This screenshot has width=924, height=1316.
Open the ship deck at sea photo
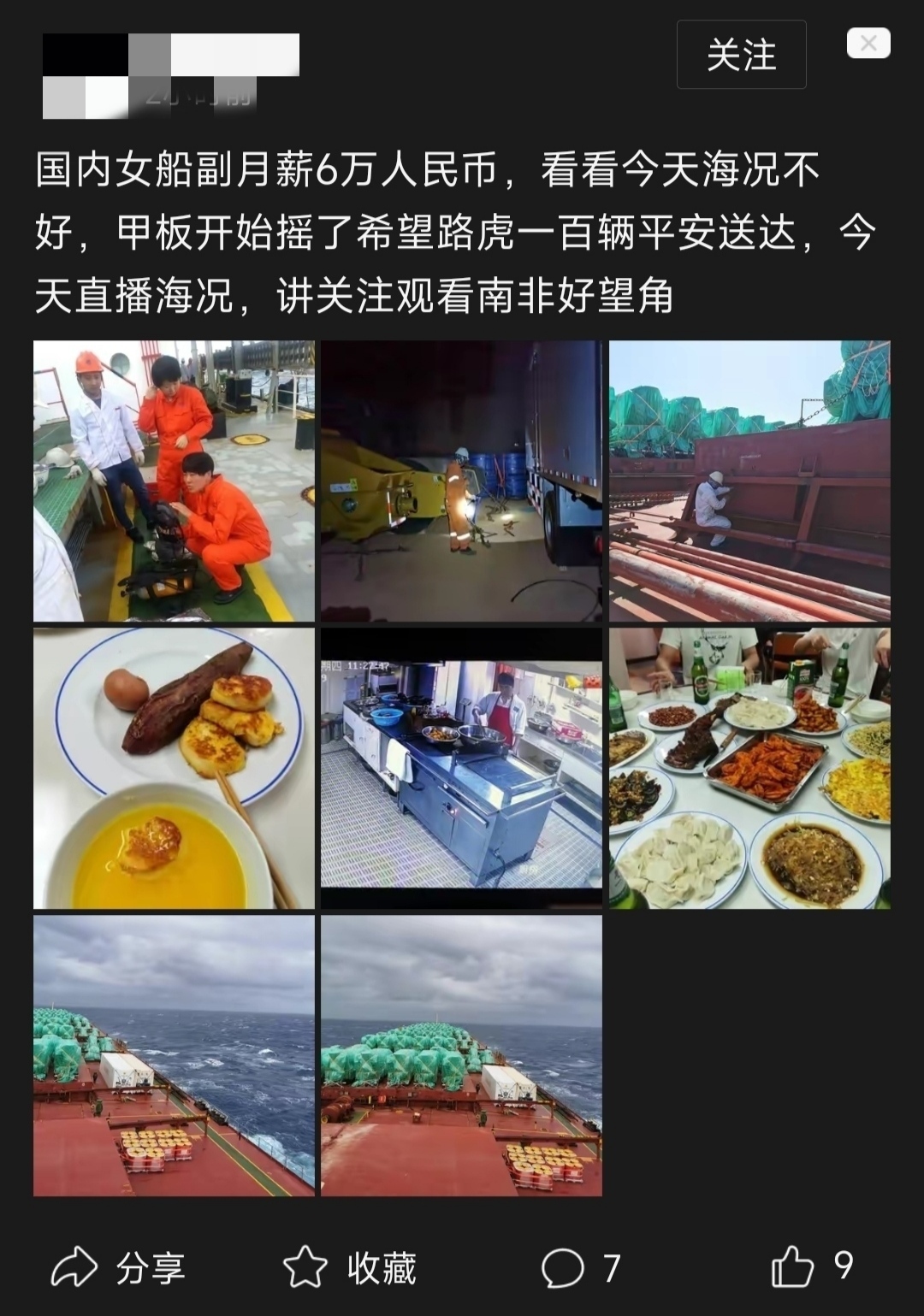(174, 1056)
